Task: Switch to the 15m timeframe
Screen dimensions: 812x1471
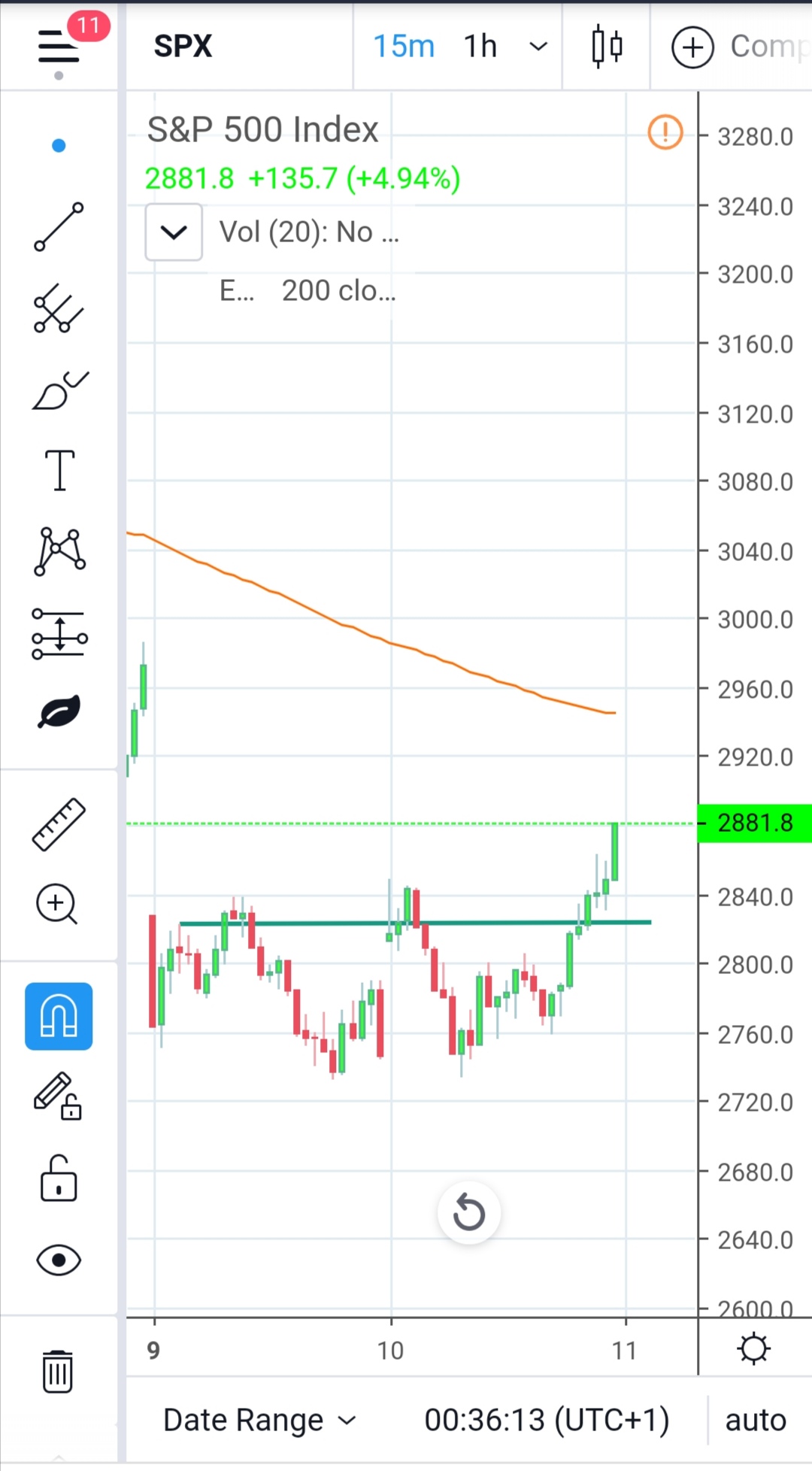Action: [404, 46]
